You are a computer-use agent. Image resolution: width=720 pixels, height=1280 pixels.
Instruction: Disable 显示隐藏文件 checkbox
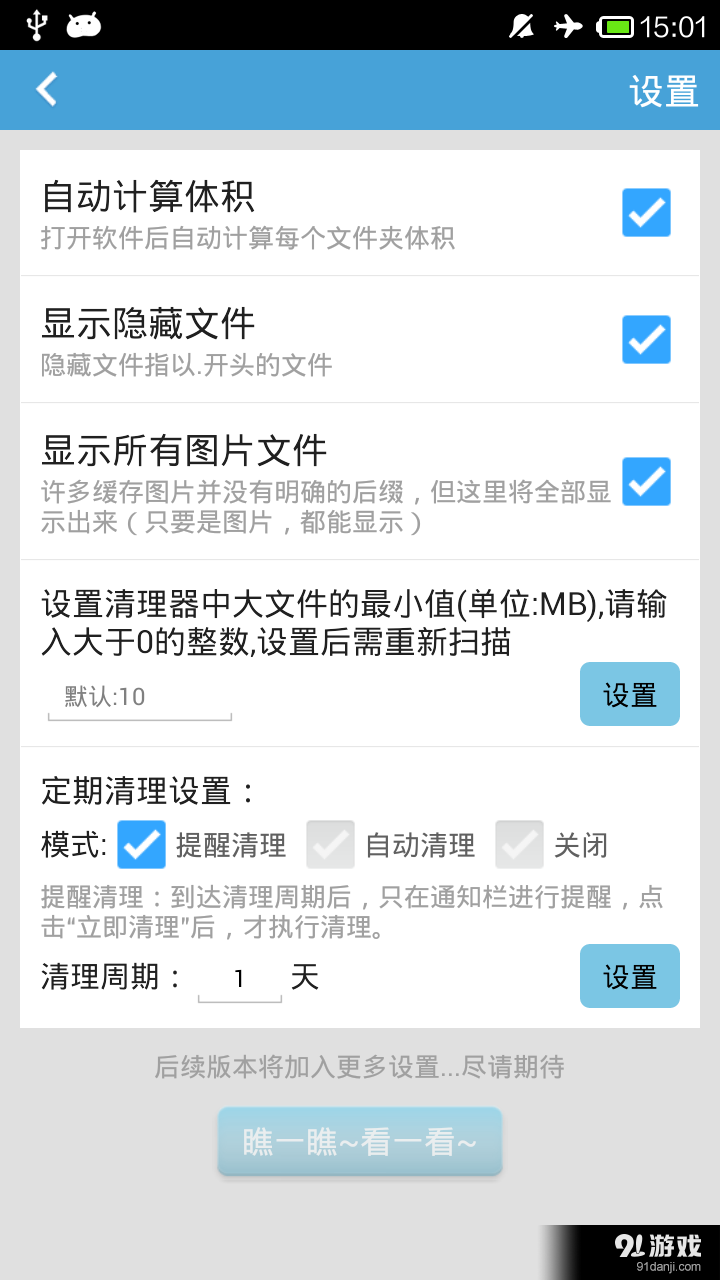click(645, 340)
